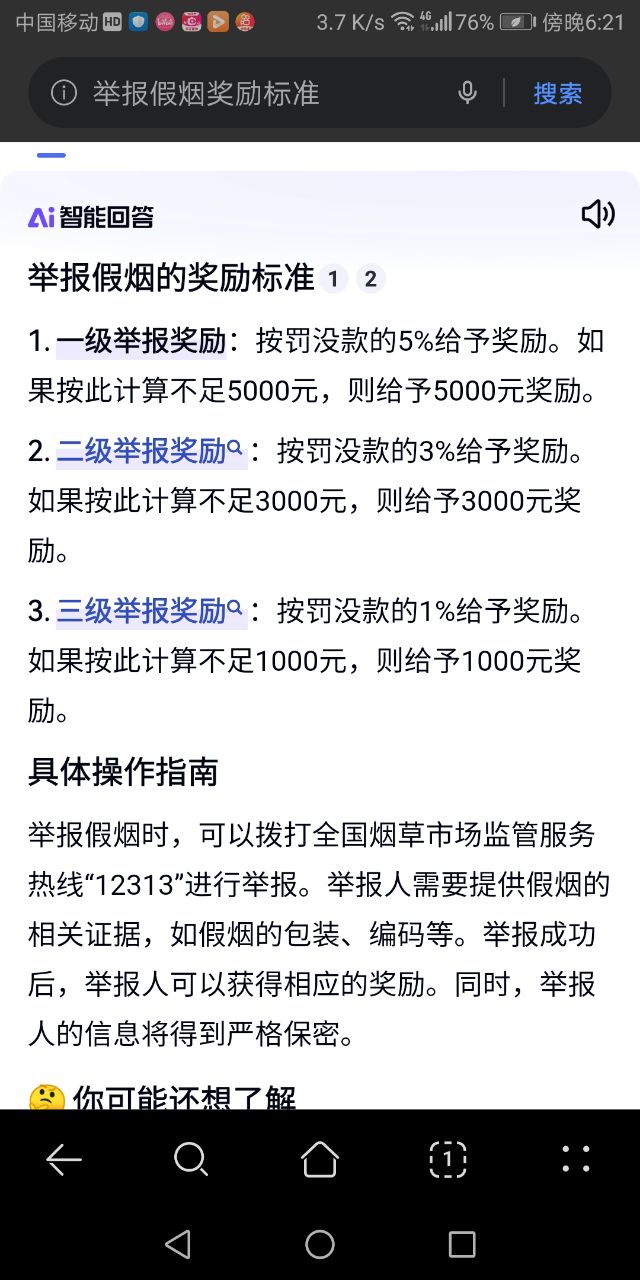Start voice search with the microphone

tap(467, 93)
